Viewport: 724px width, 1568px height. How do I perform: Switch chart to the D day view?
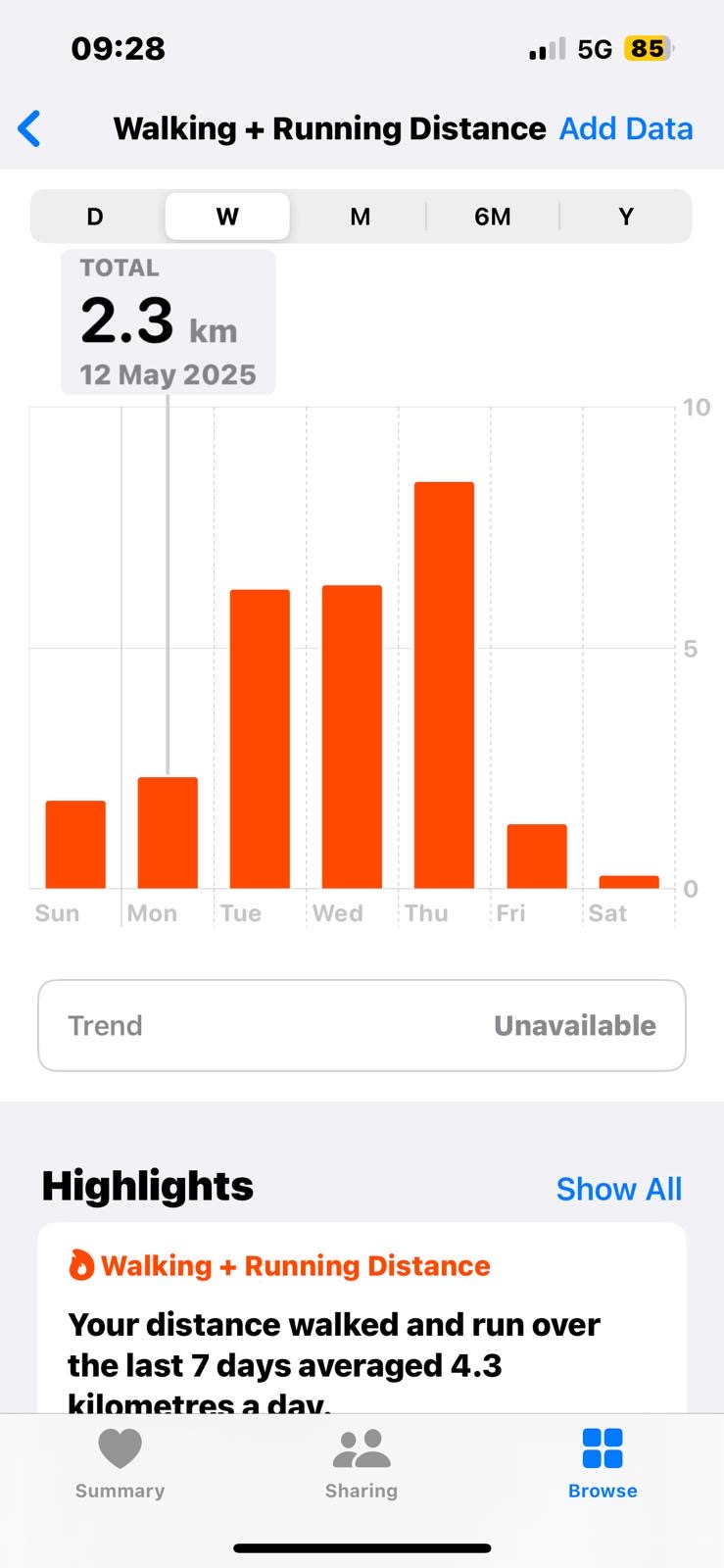95,217
